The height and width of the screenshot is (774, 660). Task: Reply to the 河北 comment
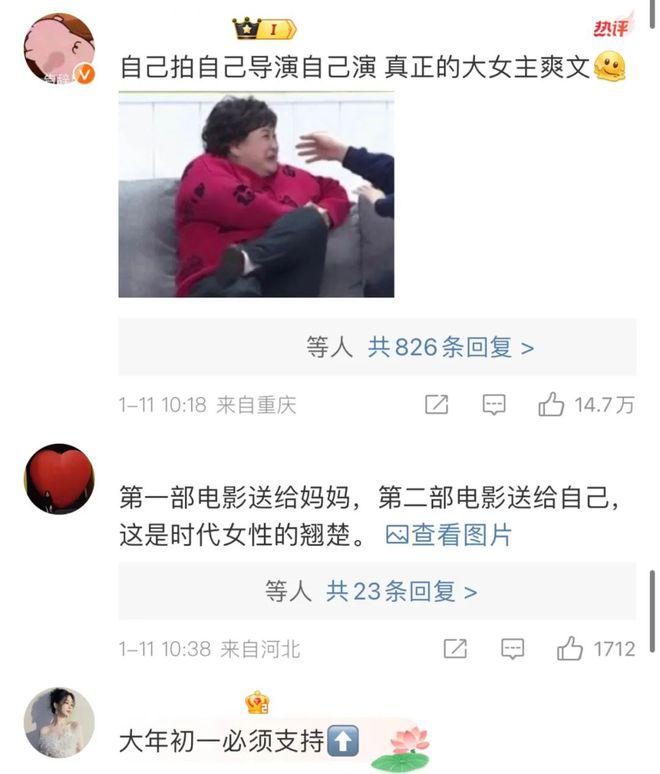pos(513,649)
